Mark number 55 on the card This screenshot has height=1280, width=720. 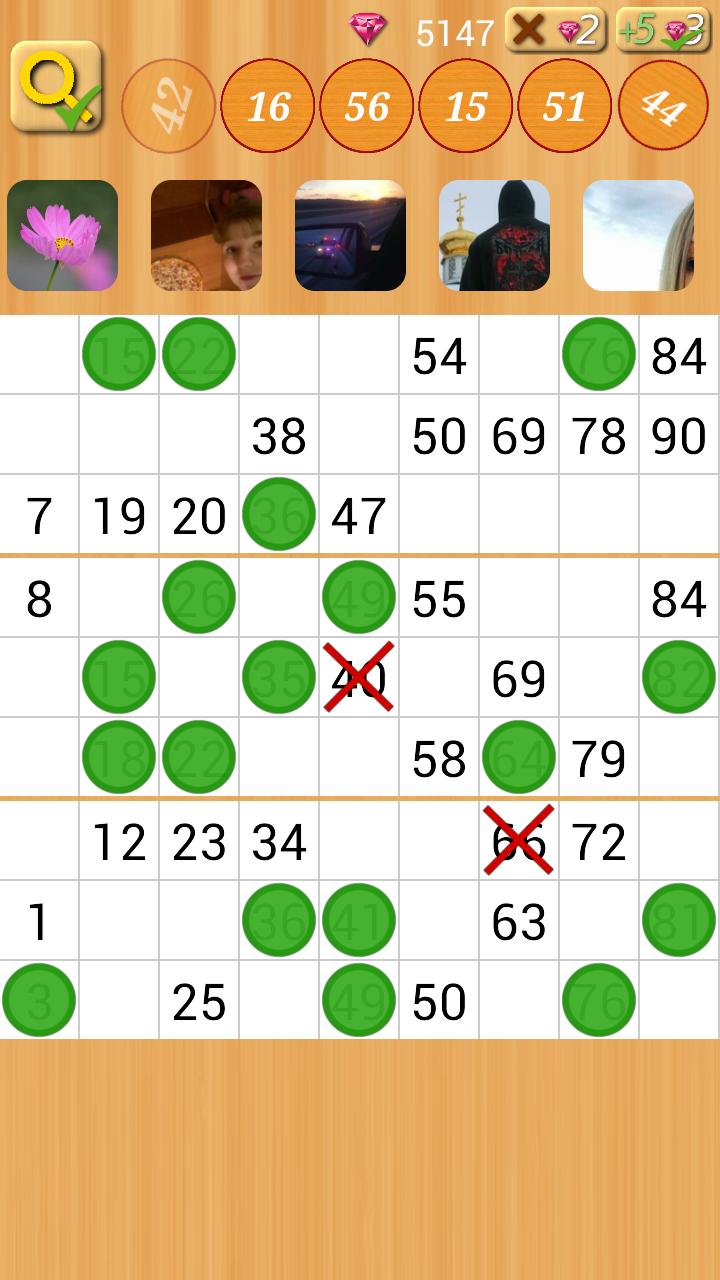pos(439,599)
